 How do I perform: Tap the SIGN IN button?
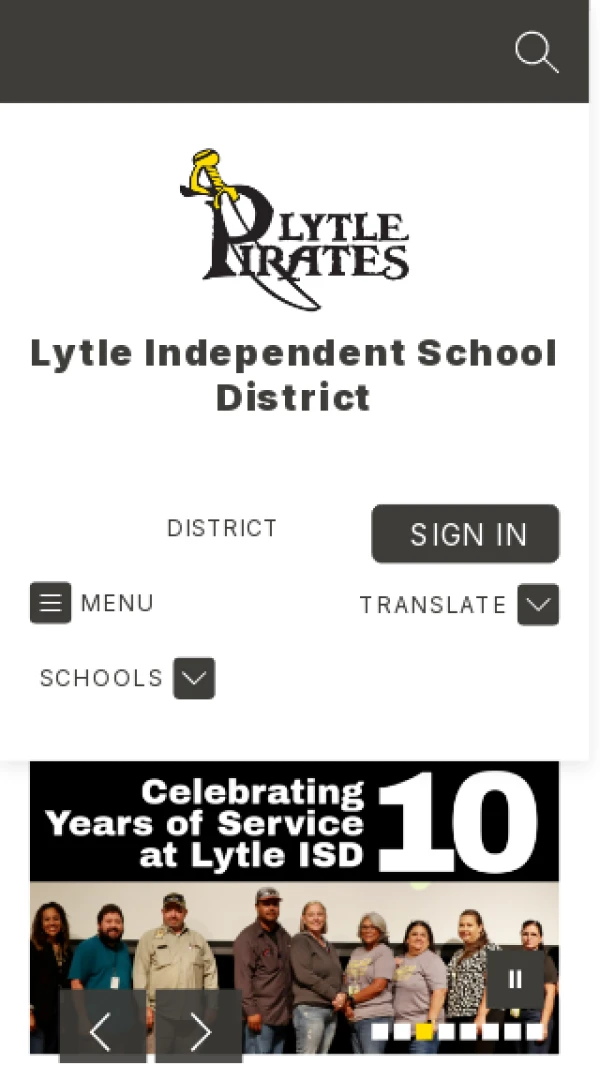click(466, 534)
